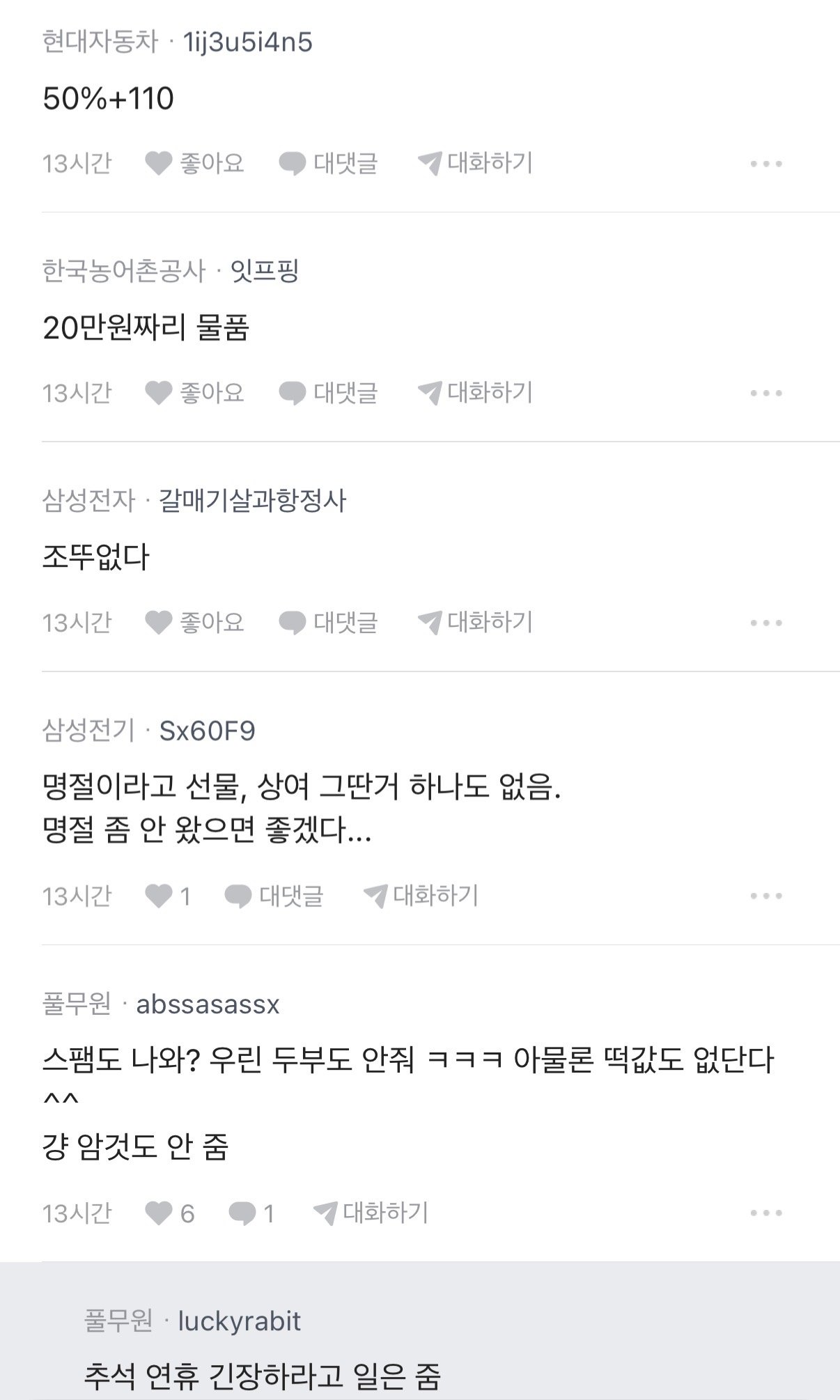
Task: Like the 20만원짜리 물품 comment
Action: tap(194, 394)
